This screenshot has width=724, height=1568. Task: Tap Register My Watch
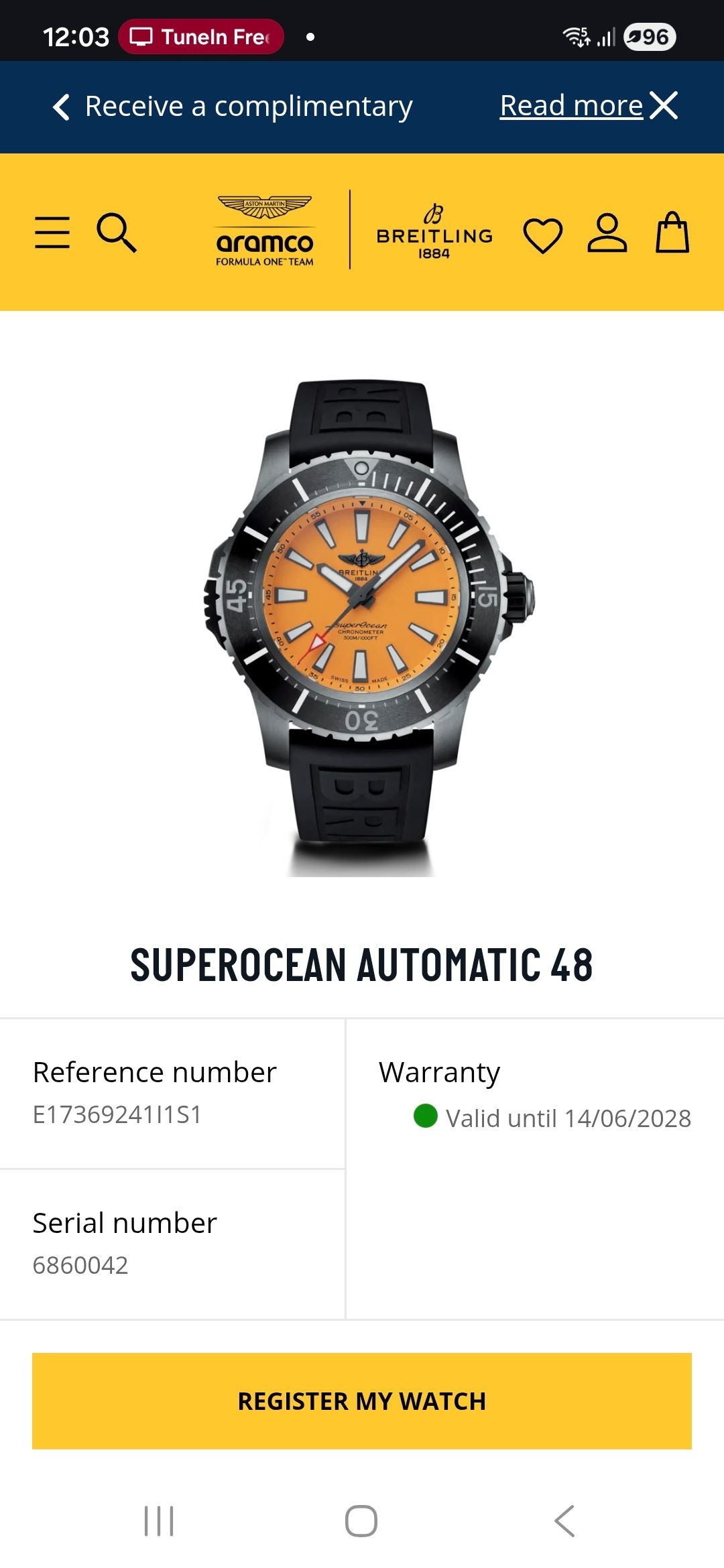point(362,1400)
